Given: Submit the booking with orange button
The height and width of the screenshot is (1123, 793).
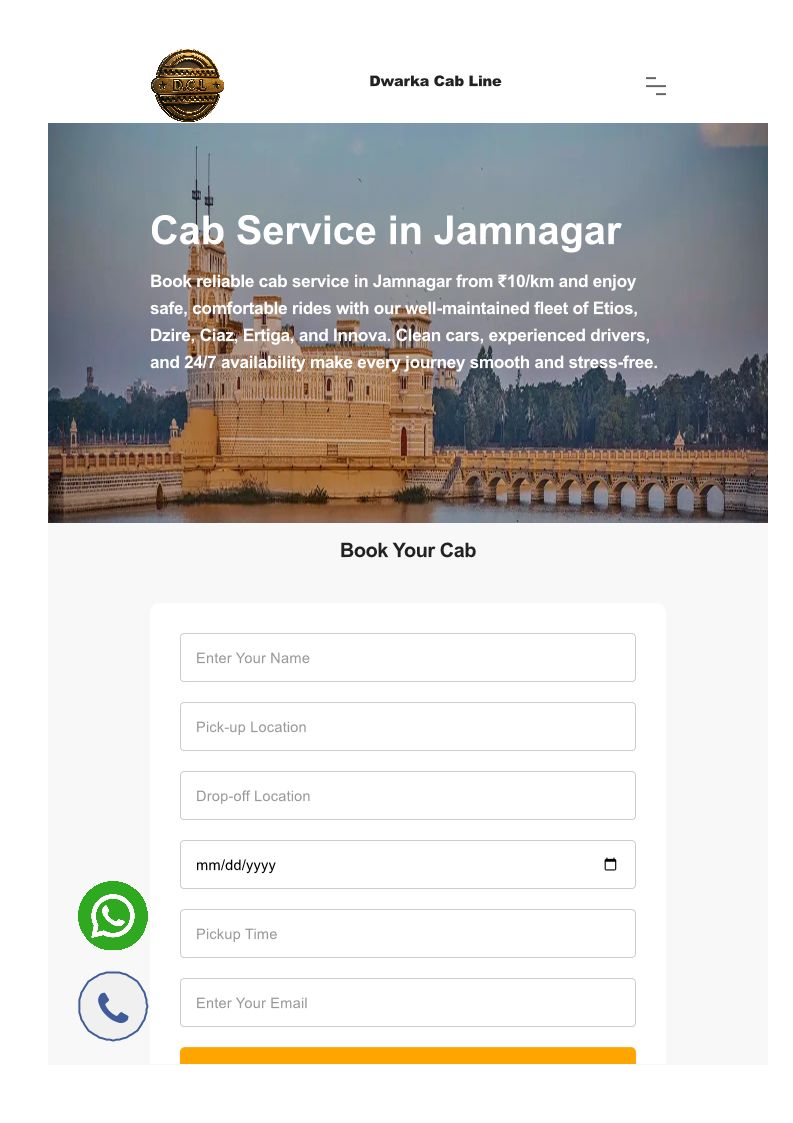Looking at the screenshot, I should [x=408, y=1056].
